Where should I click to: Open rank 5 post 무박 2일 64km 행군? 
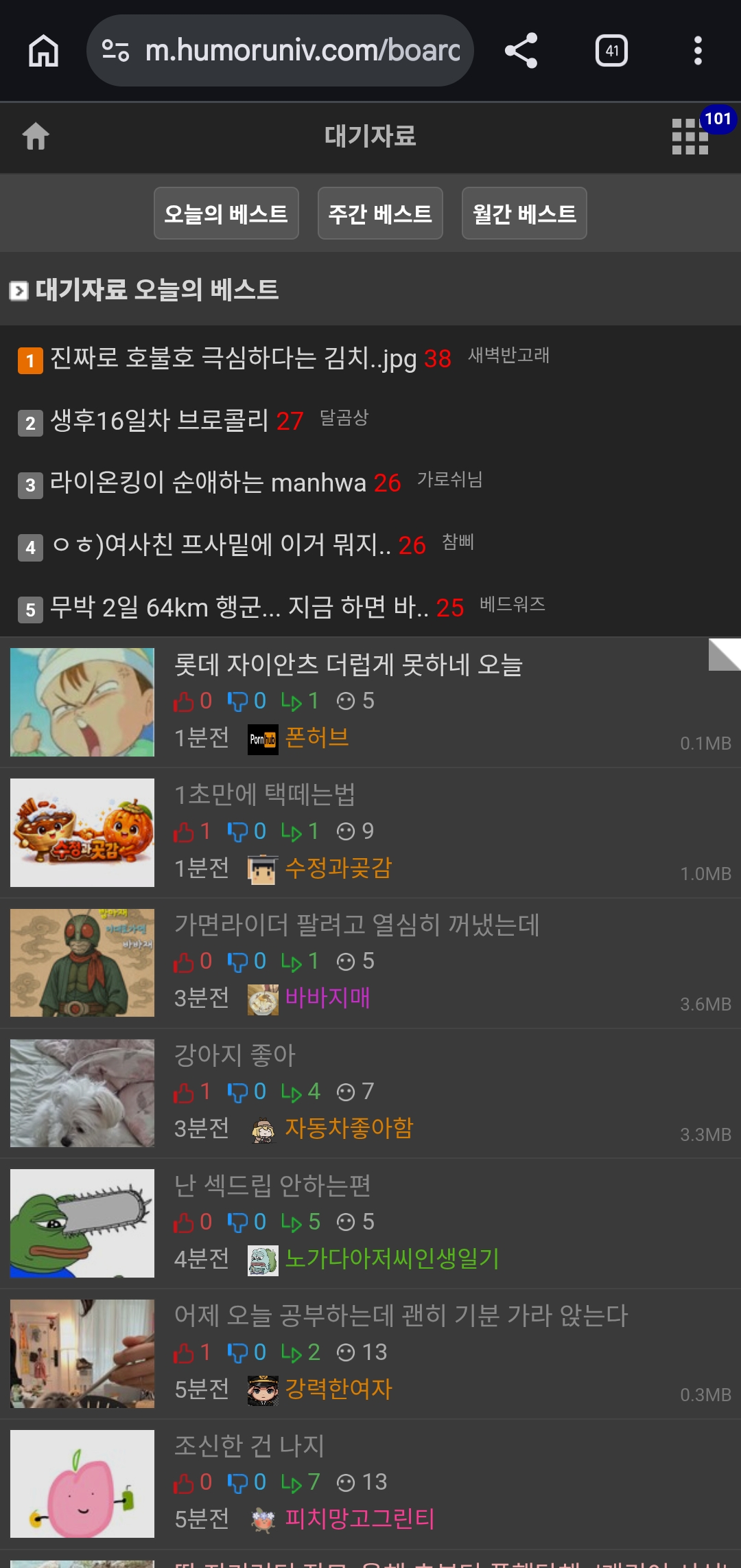pyautogui.click(x=239, y=608)
